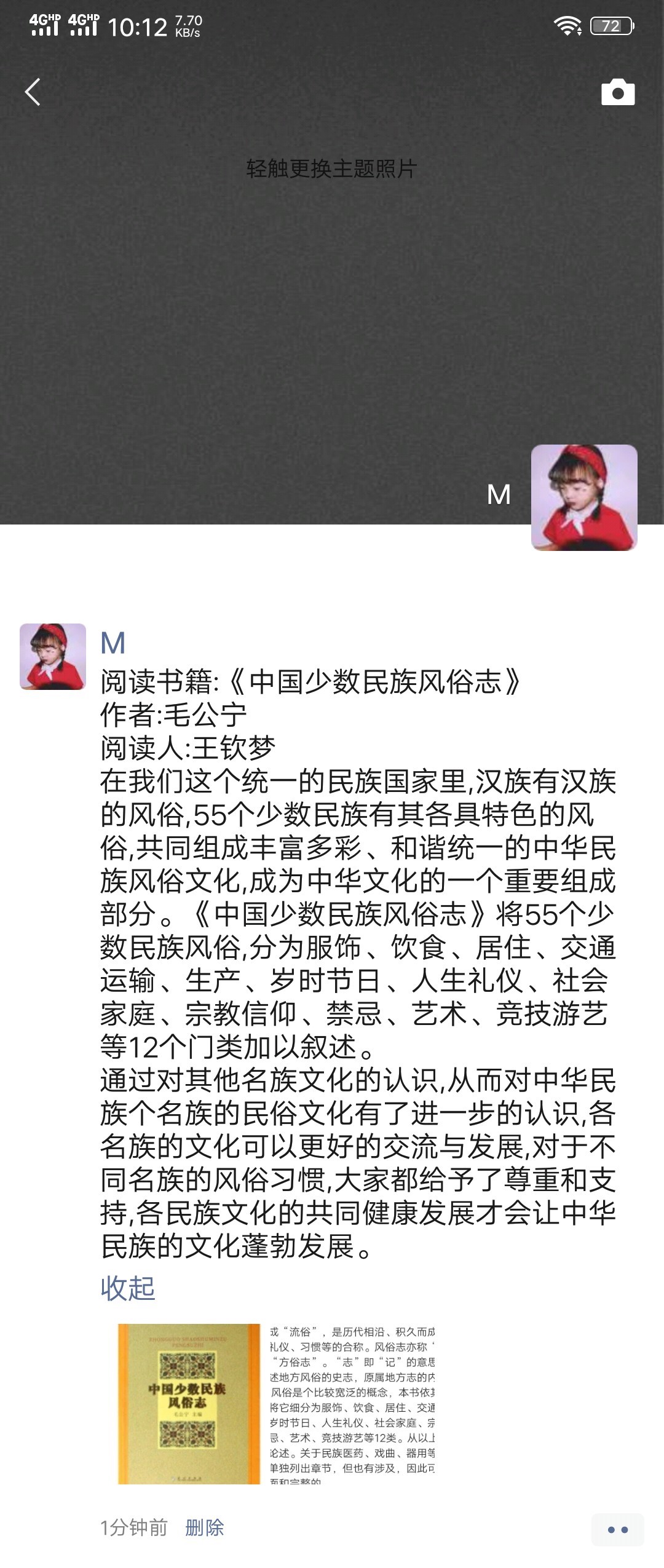The image size is (664, 1568).
Task: Open the book cover image in the post
Action: (x=189, y=1404)
